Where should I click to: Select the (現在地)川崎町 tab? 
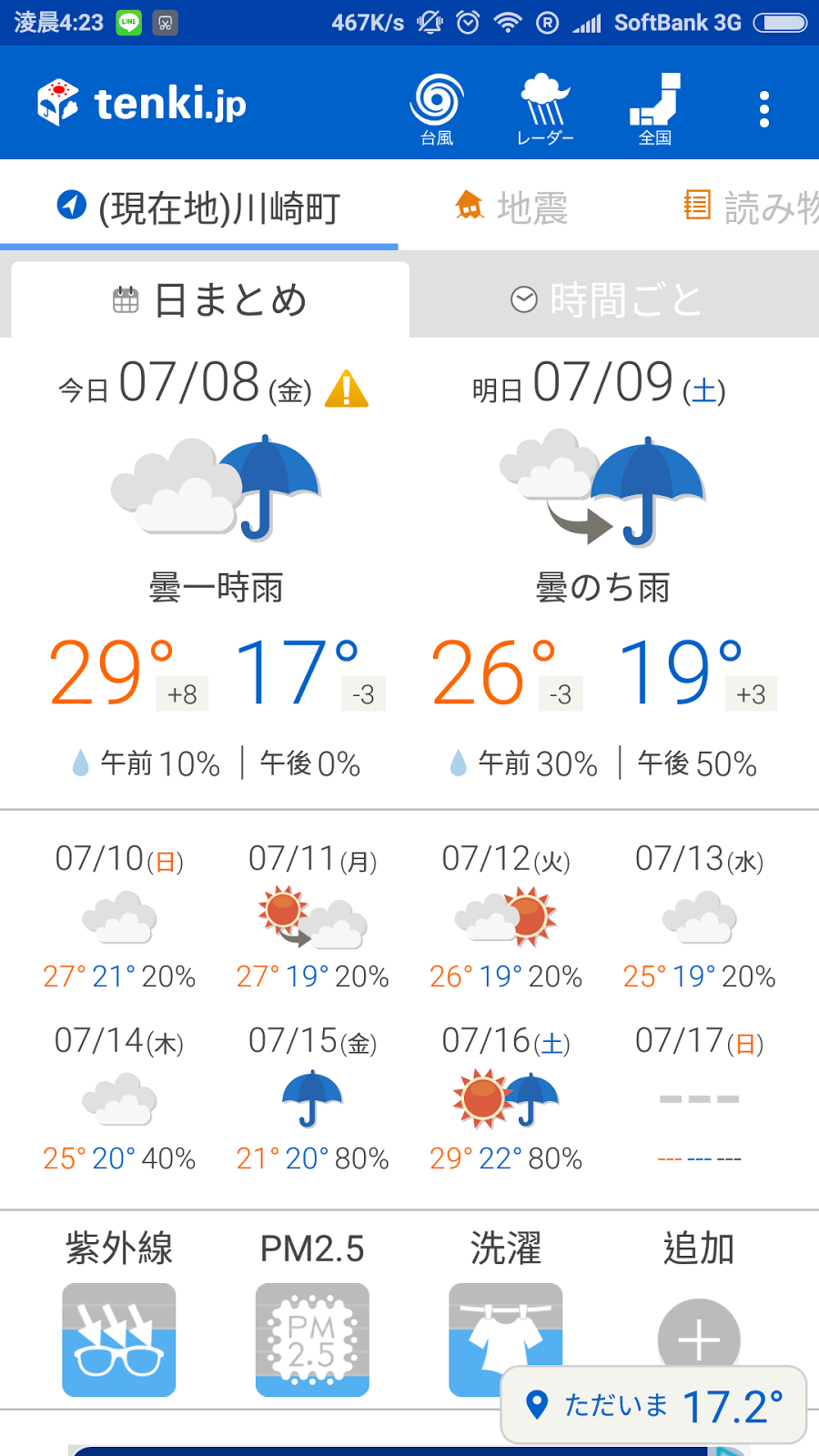198,207
